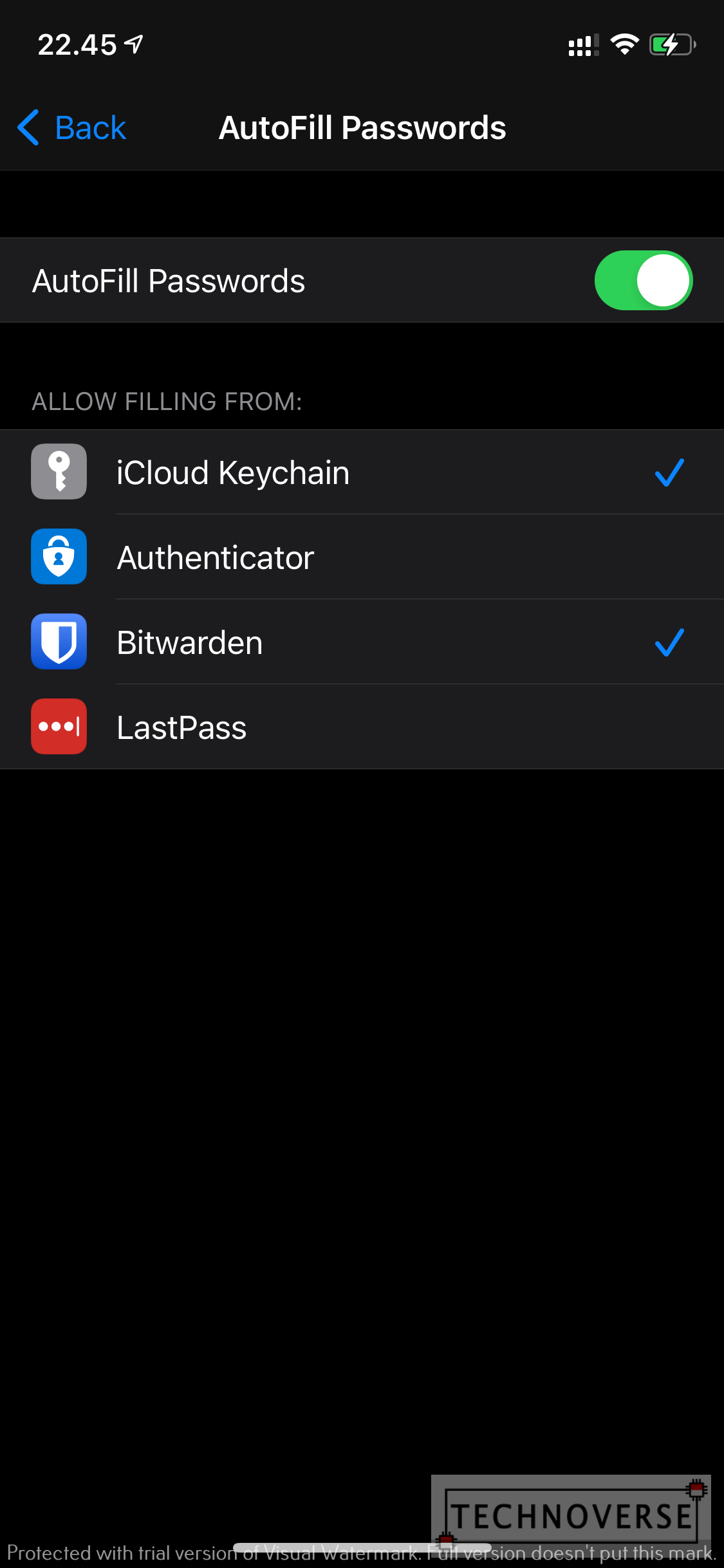Turn off the AutoFill Passwords switch

643,281
